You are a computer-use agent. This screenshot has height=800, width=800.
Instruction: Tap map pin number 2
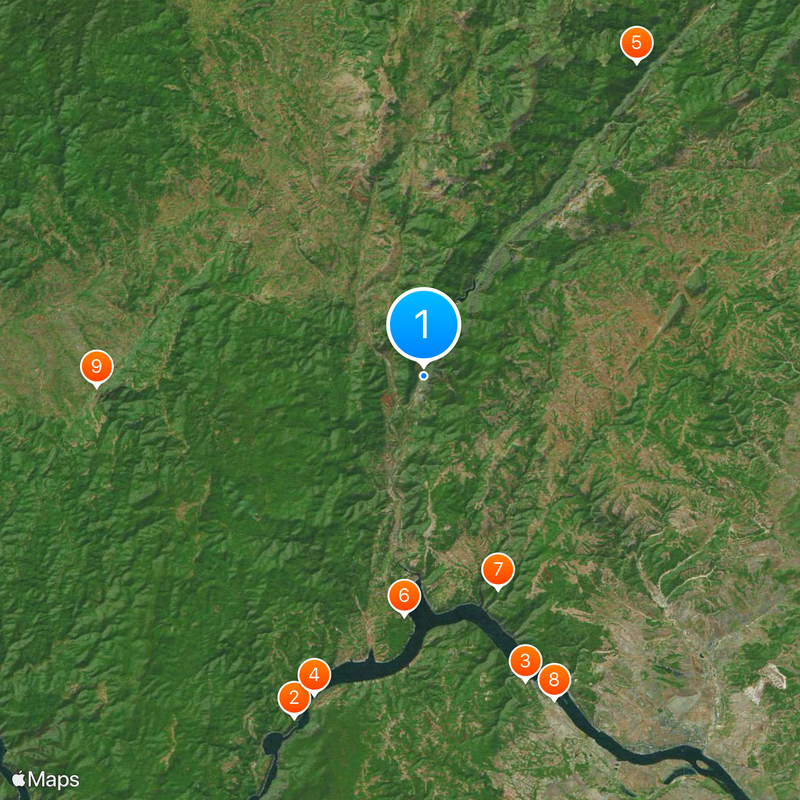pos(294,698)
